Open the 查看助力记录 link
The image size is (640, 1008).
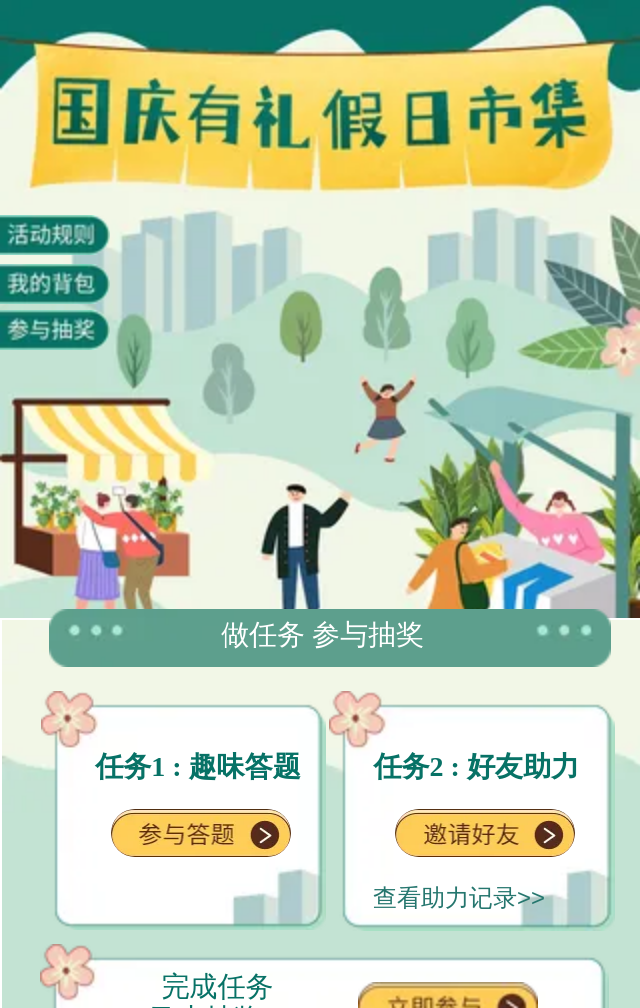tap(459, 898)
